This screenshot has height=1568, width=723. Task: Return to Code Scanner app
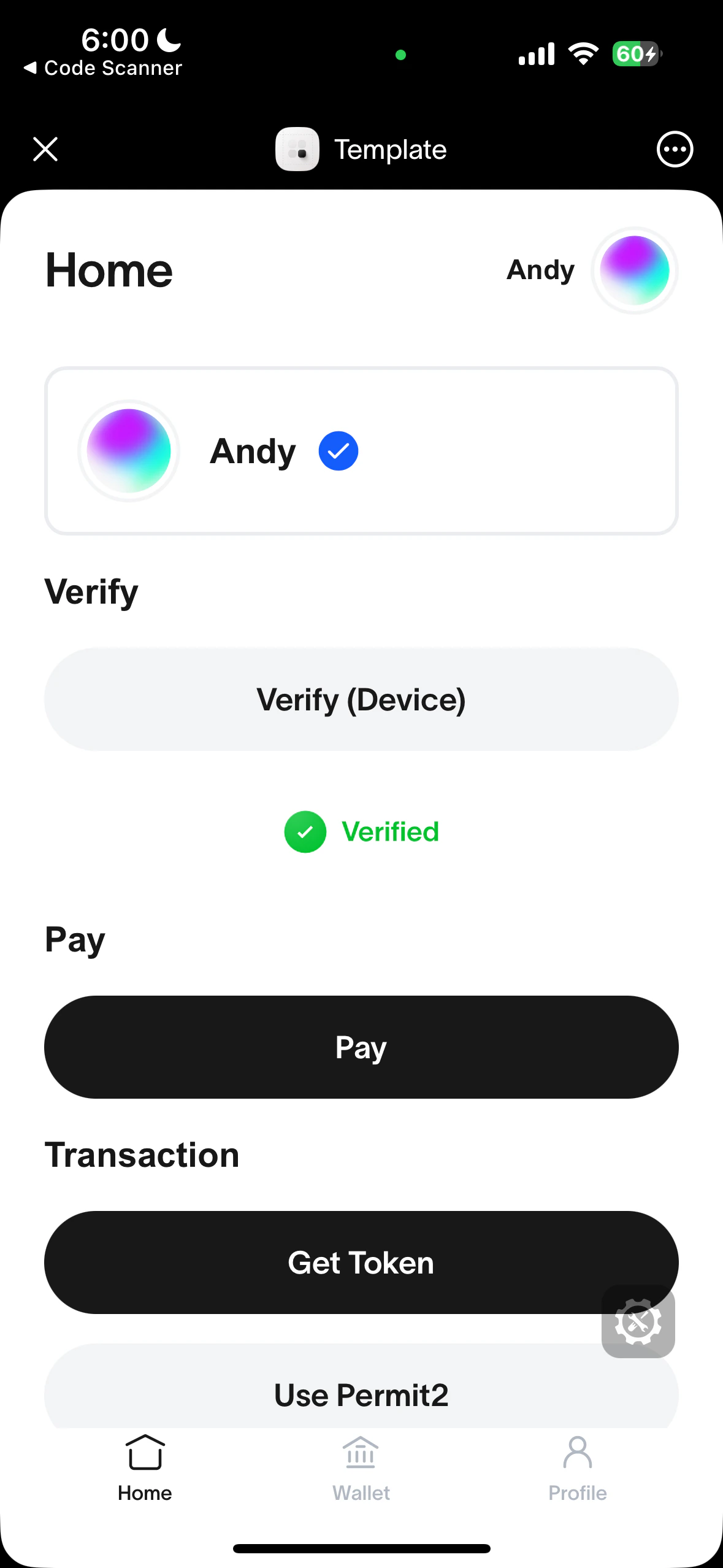tap(103, 68)
